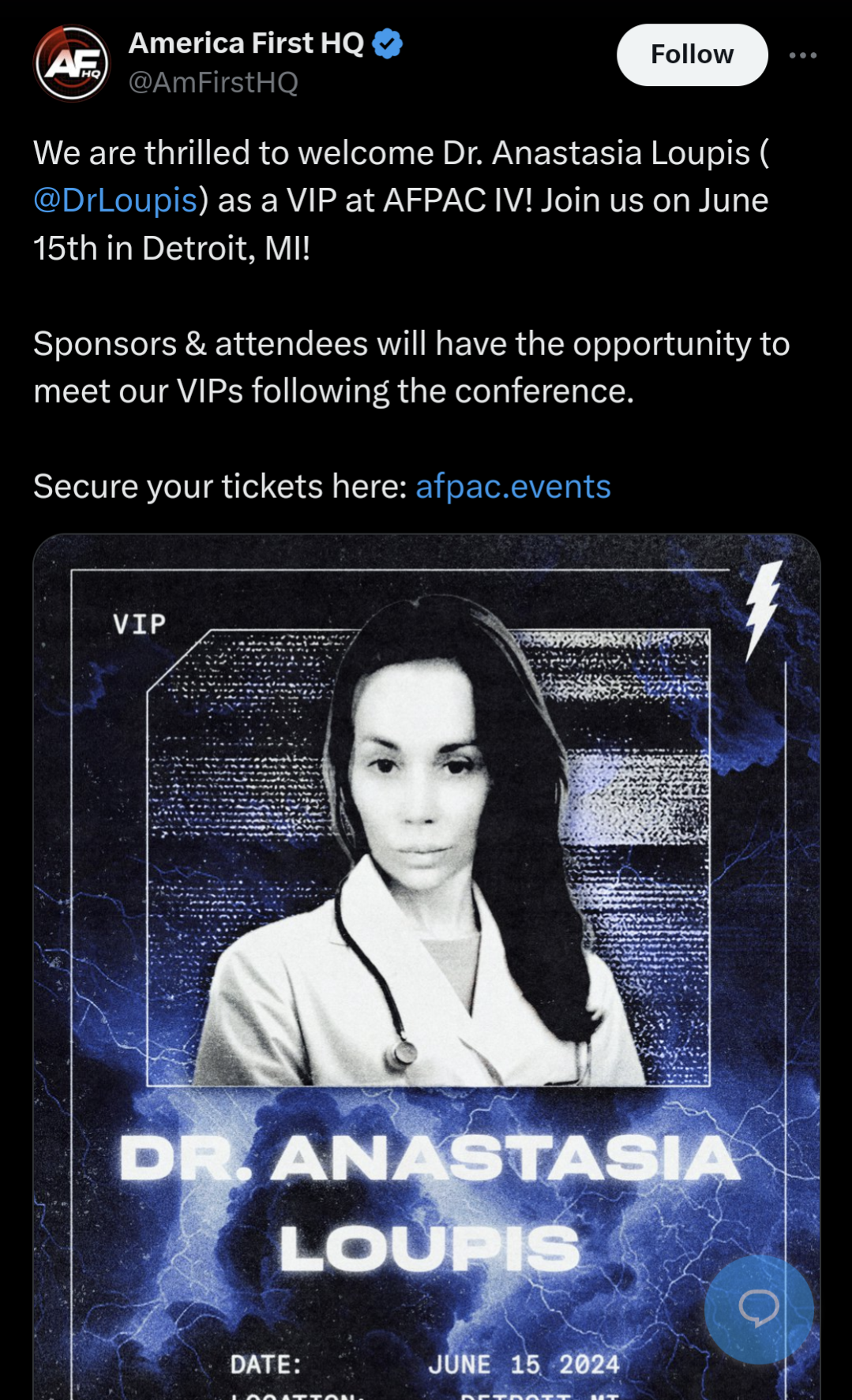The width and height of the screenshot is (852, 1400).
Task: Follow America First HQ account
Action: coord(692,54)
